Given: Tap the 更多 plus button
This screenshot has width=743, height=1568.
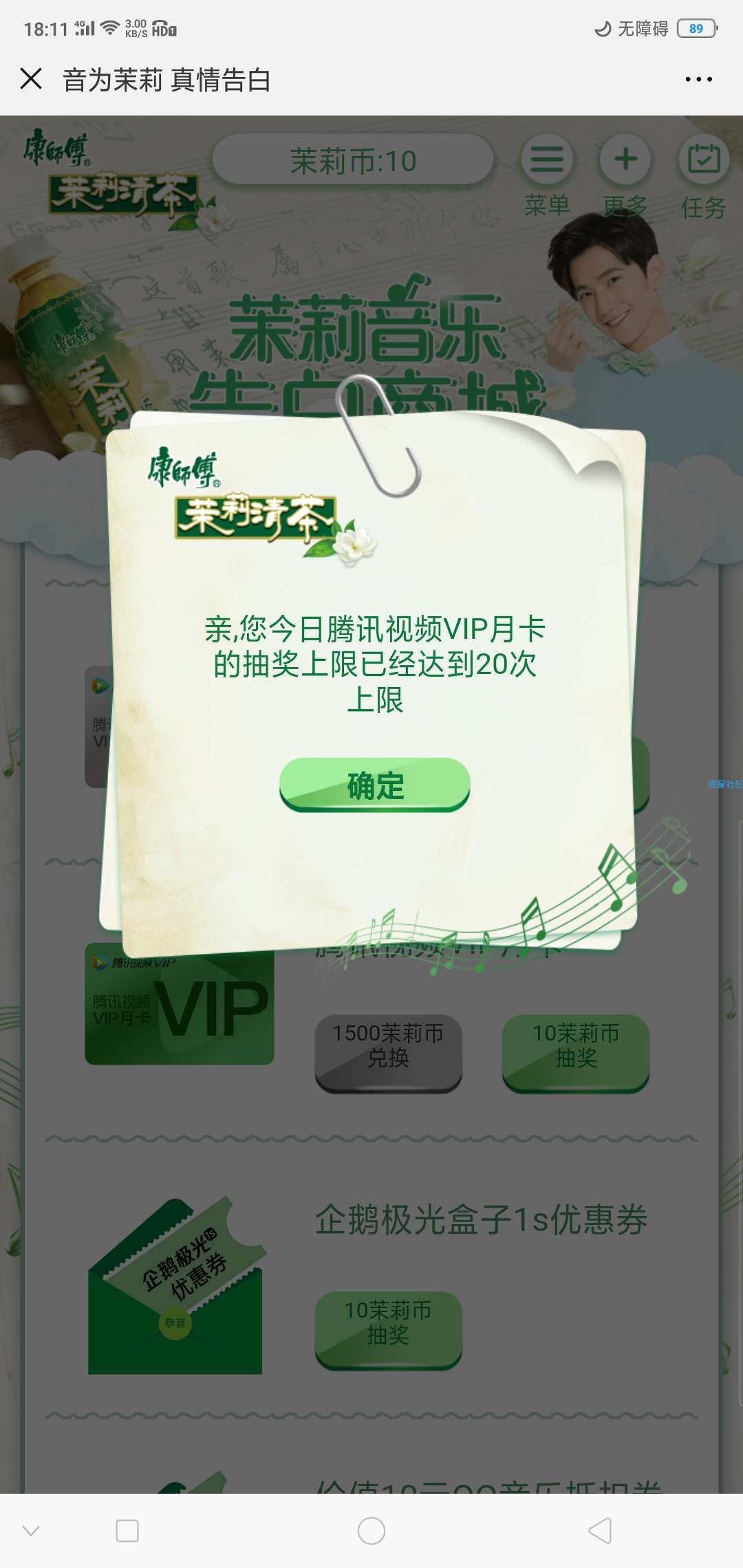Looking at the screenshot, I should tap(625, 160).
